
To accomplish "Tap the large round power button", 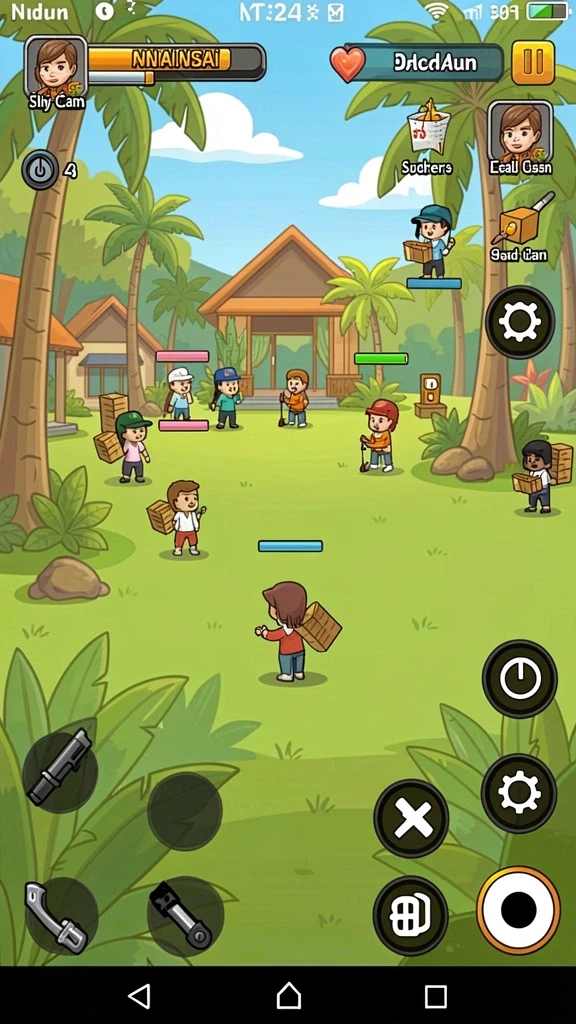I will point(520,679).
